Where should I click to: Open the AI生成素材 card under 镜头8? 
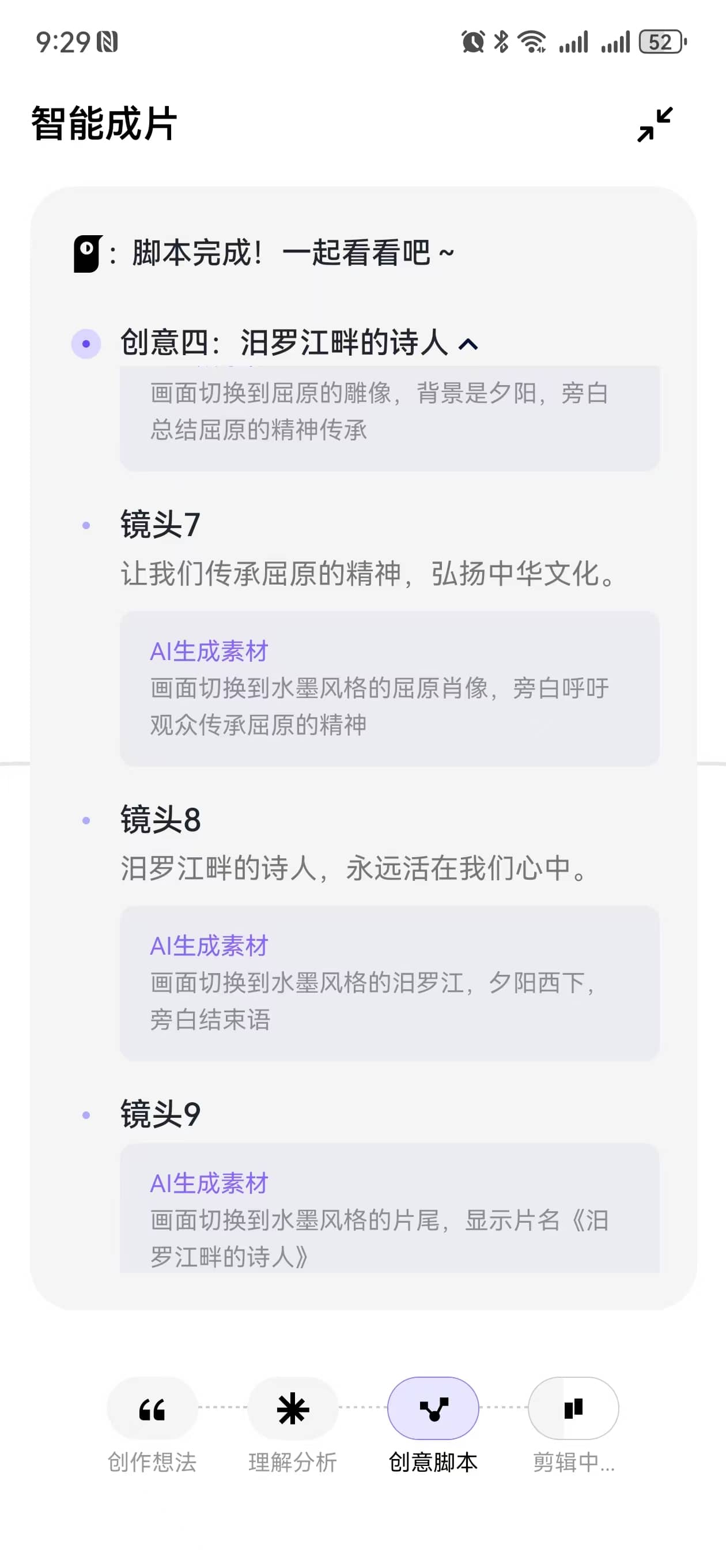click(x=390, y=982)
